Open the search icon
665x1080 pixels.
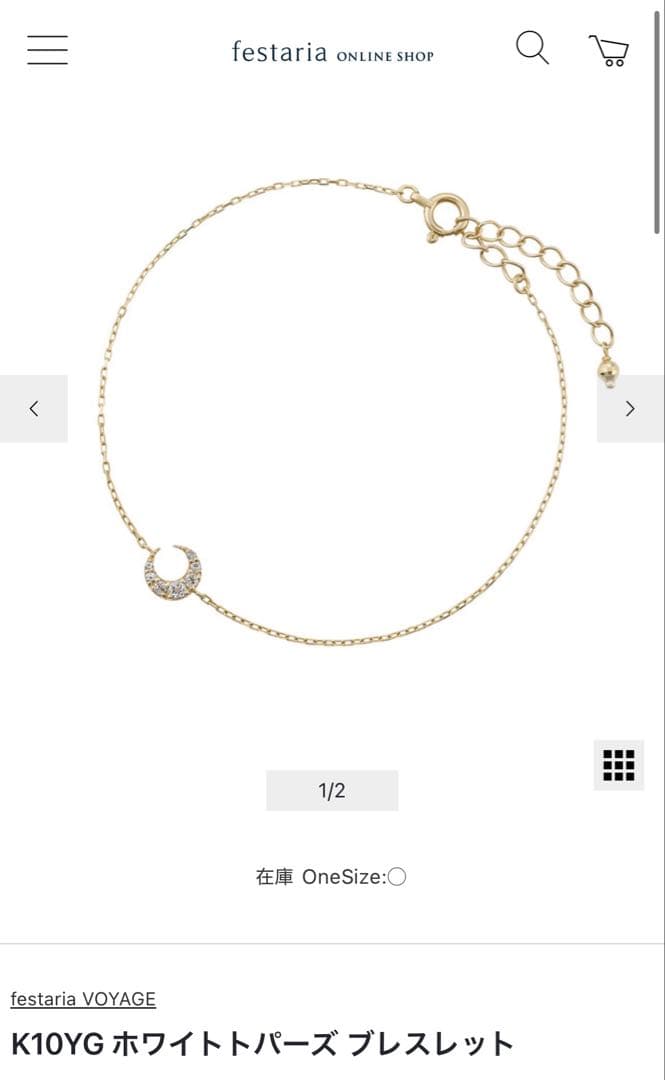click(532, 47)
